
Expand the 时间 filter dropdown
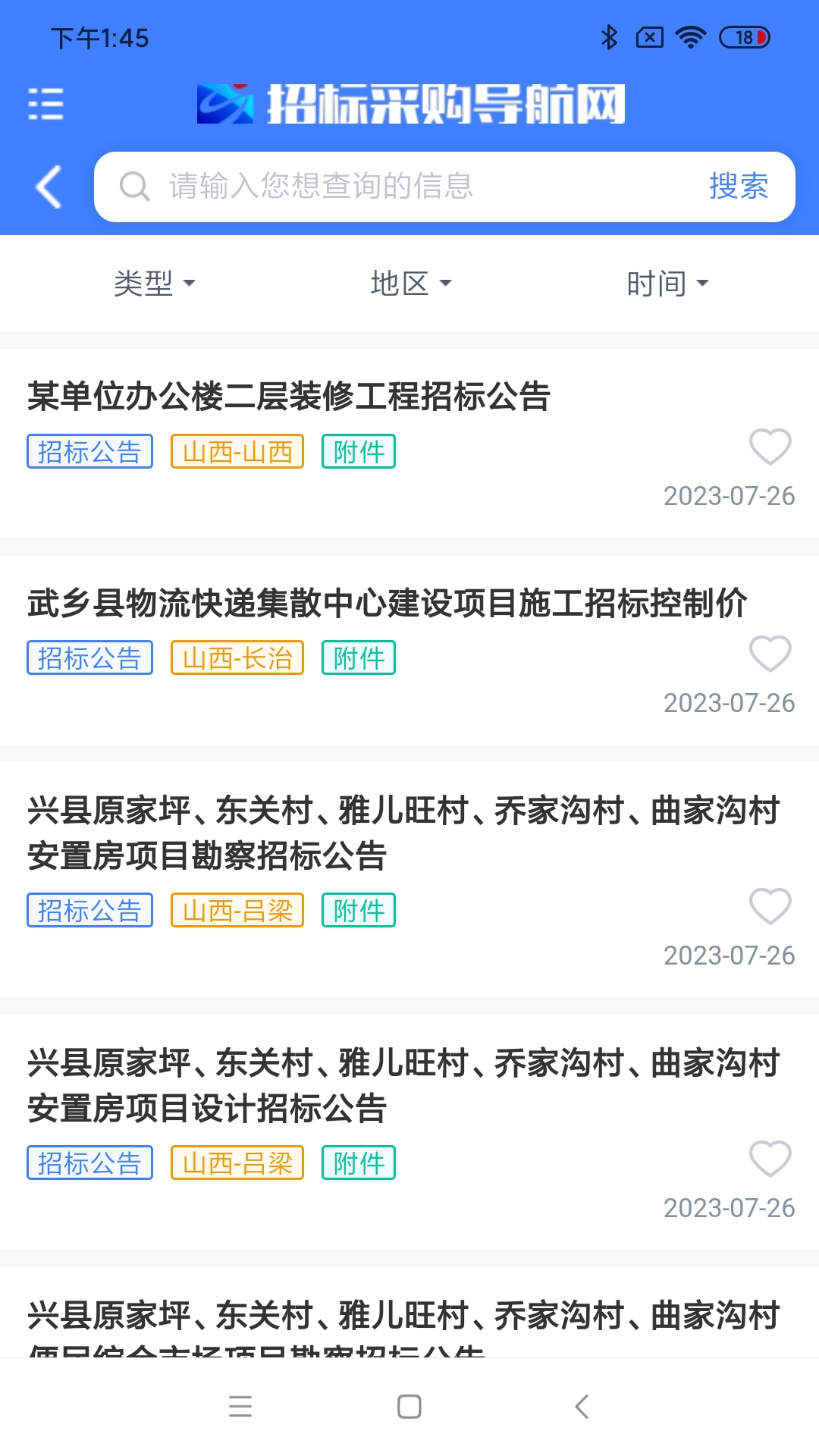pyautogui.click(x=666, y=282)
